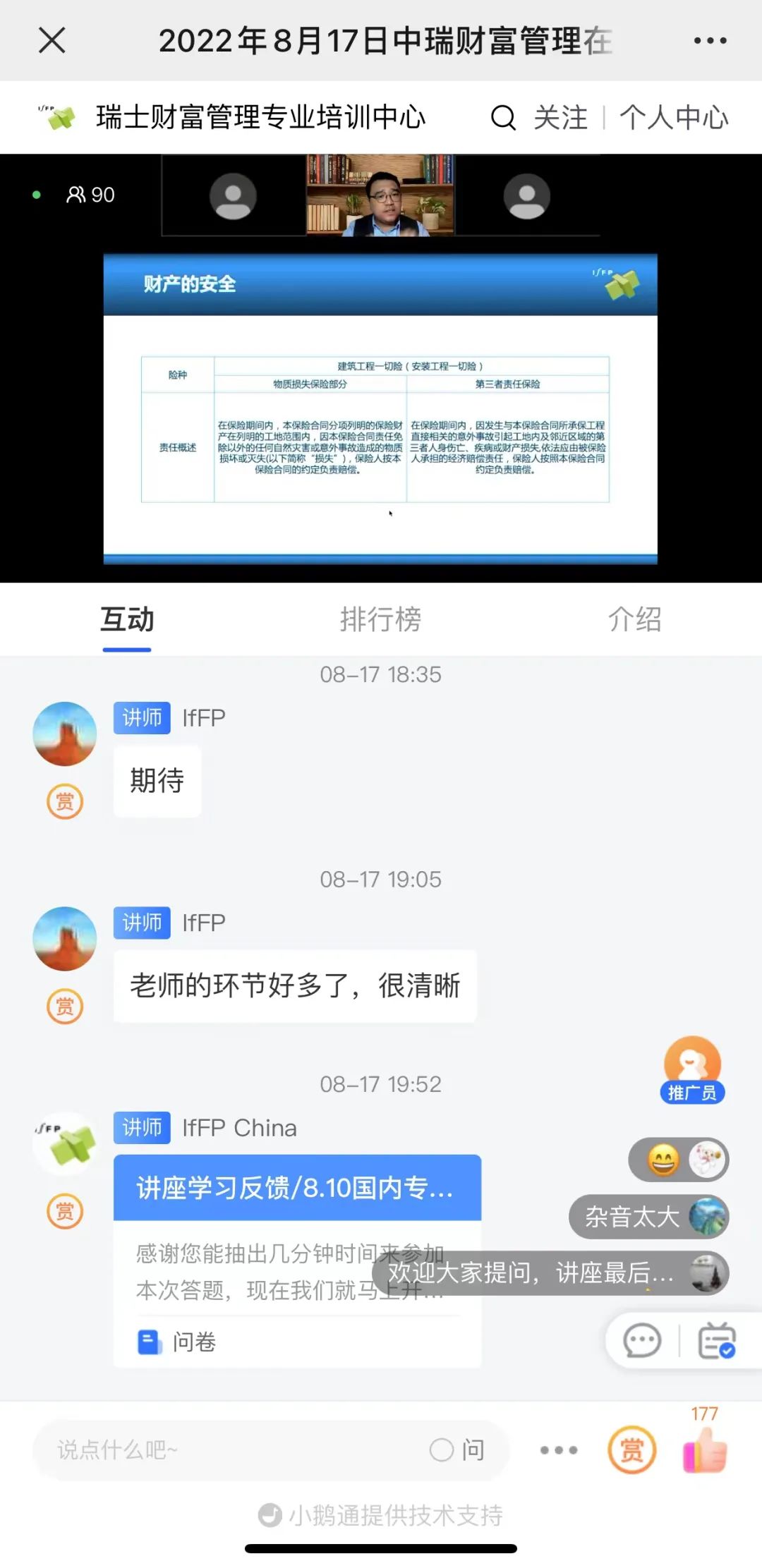Screen dimensions: 762x1568
Task: Reward the IfFP China message via 赏
Action: (x=65, y=1211)
